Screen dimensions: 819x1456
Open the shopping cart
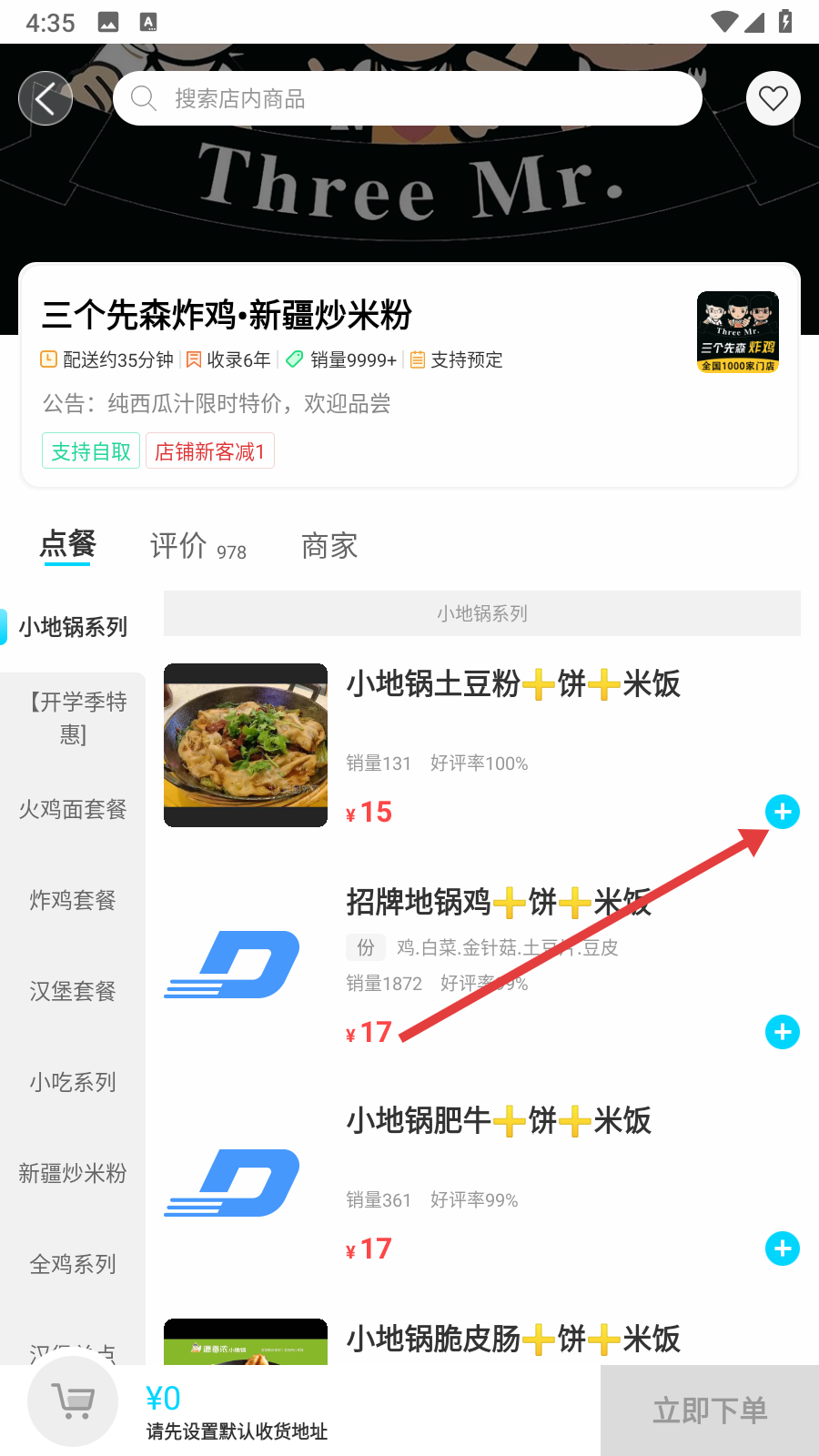(73, 1400)
